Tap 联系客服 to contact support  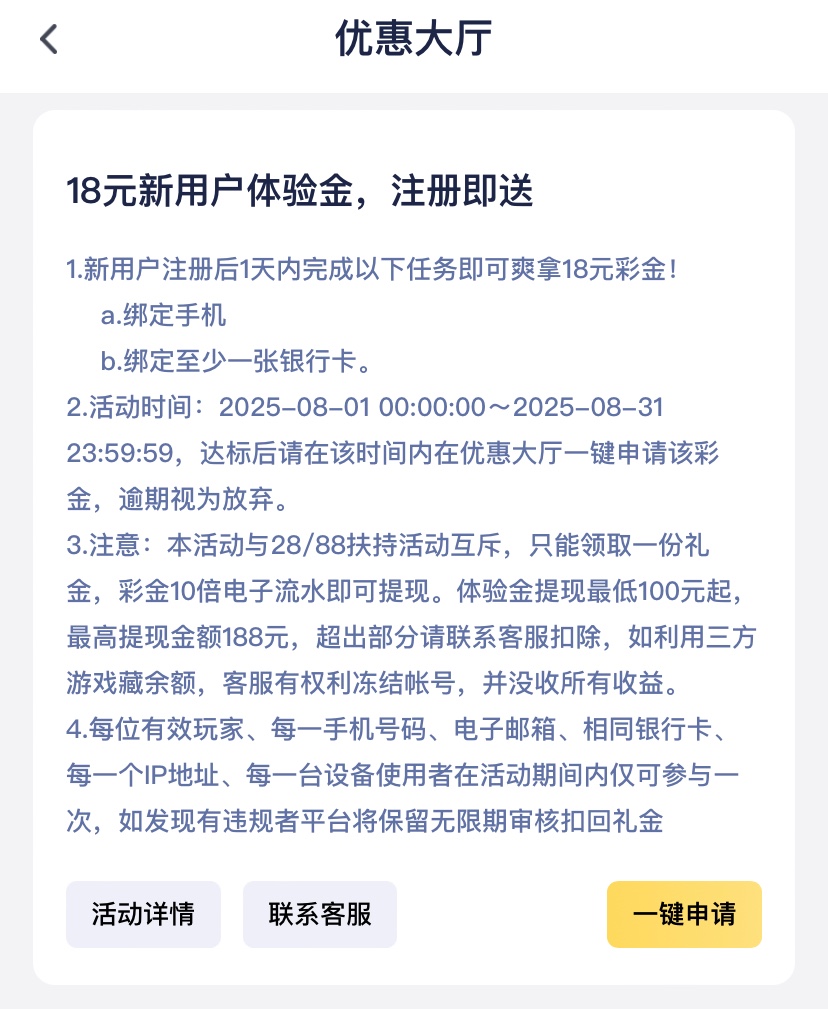(320, 914)
